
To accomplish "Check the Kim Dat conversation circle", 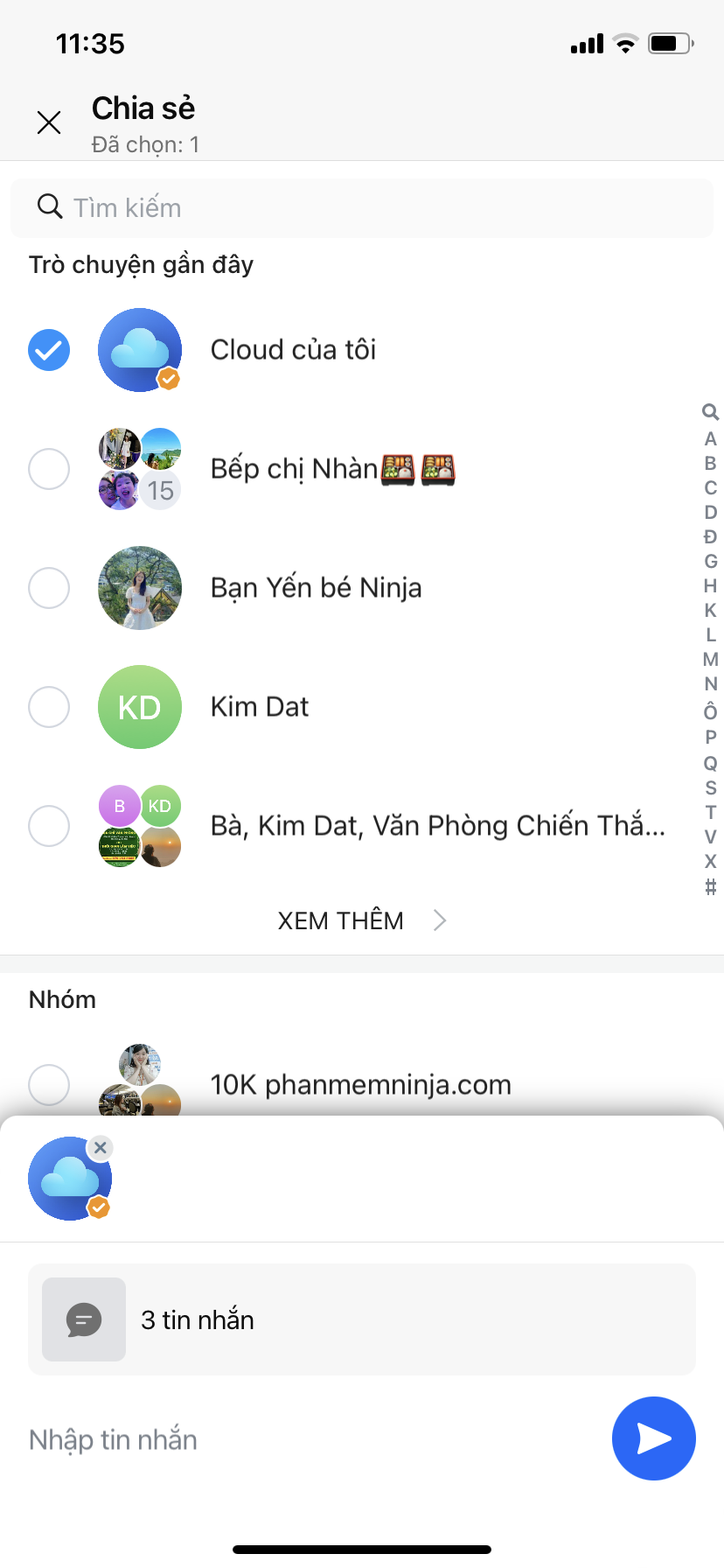I will click(49, 706).
